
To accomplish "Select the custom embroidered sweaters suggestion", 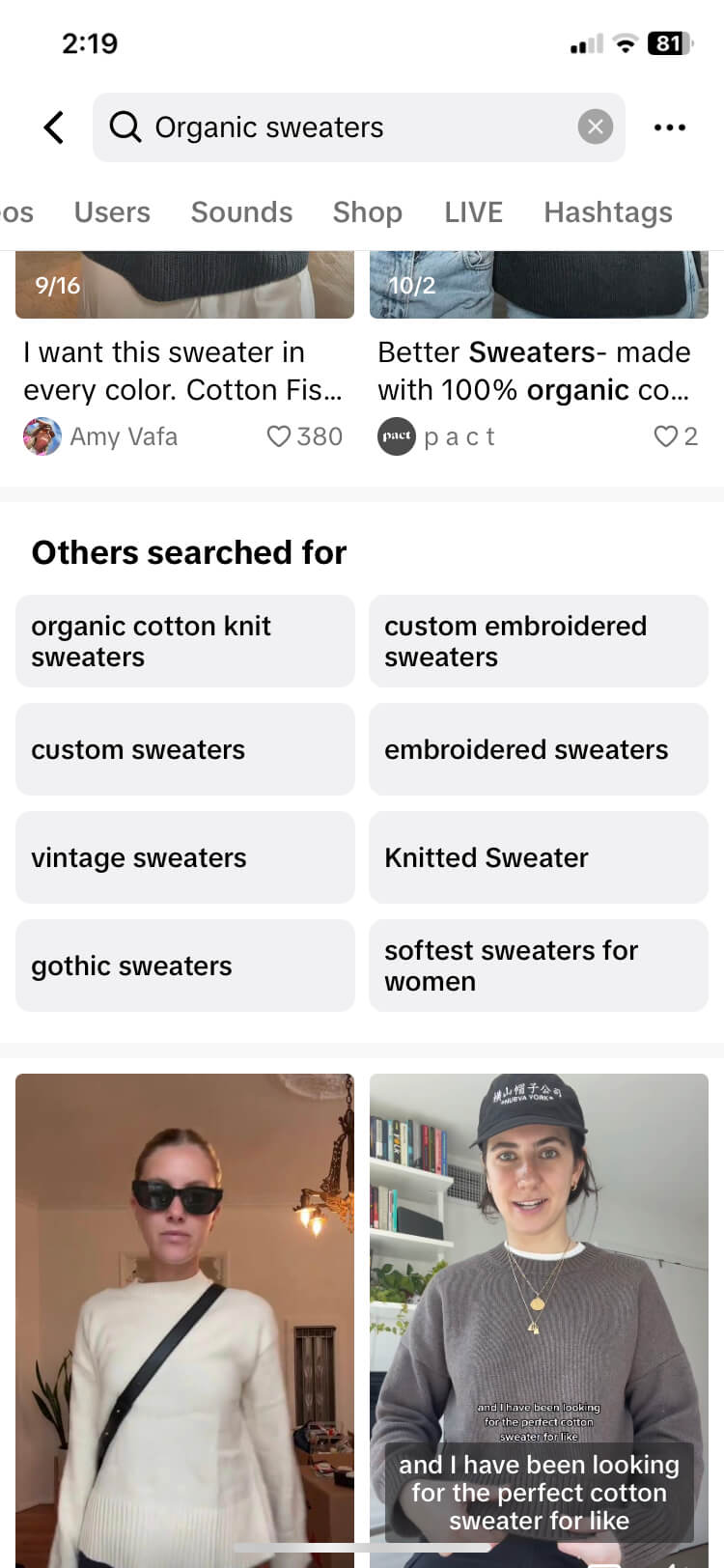I will tap(539, 641).
